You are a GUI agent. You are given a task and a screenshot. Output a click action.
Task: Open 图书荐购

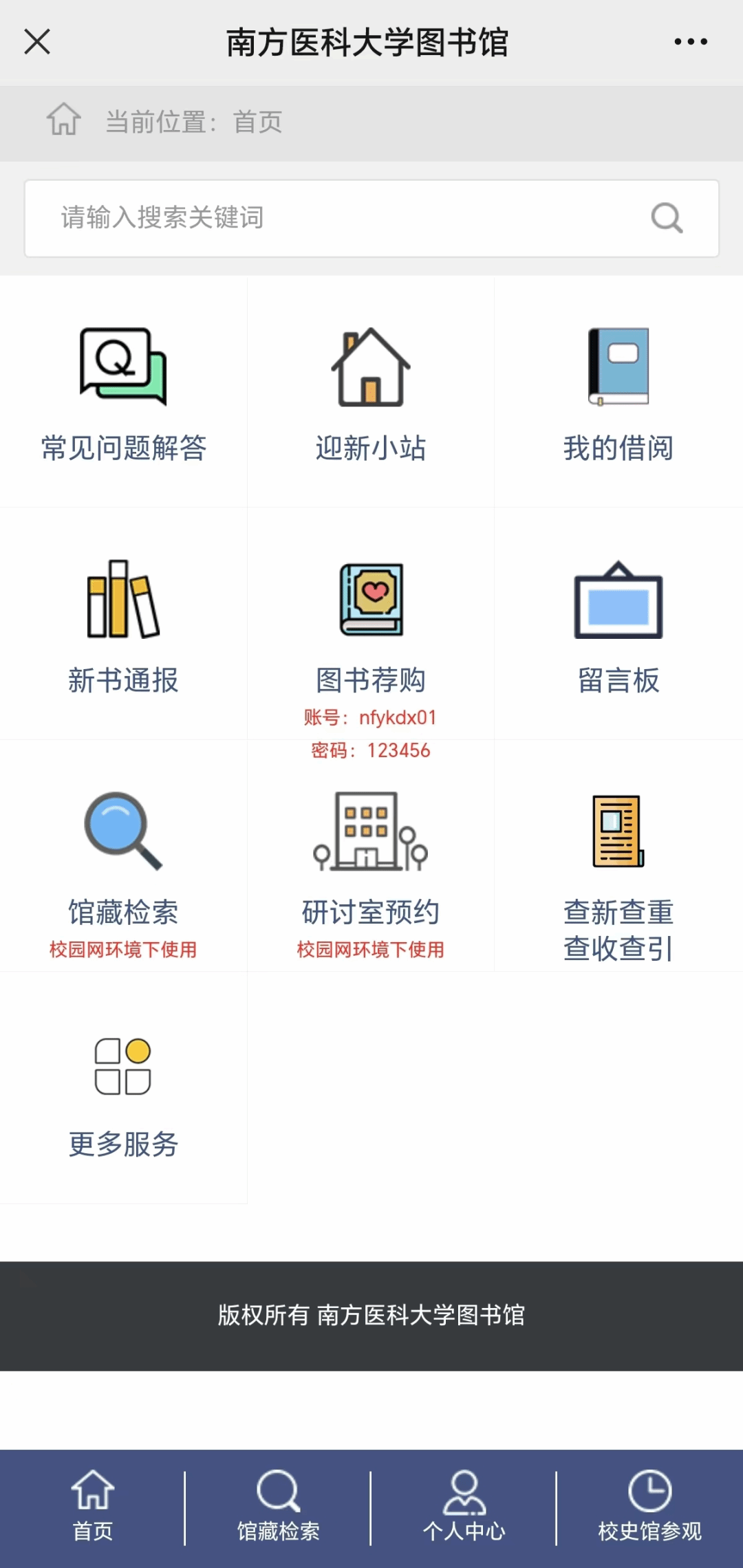click(371, 624)
